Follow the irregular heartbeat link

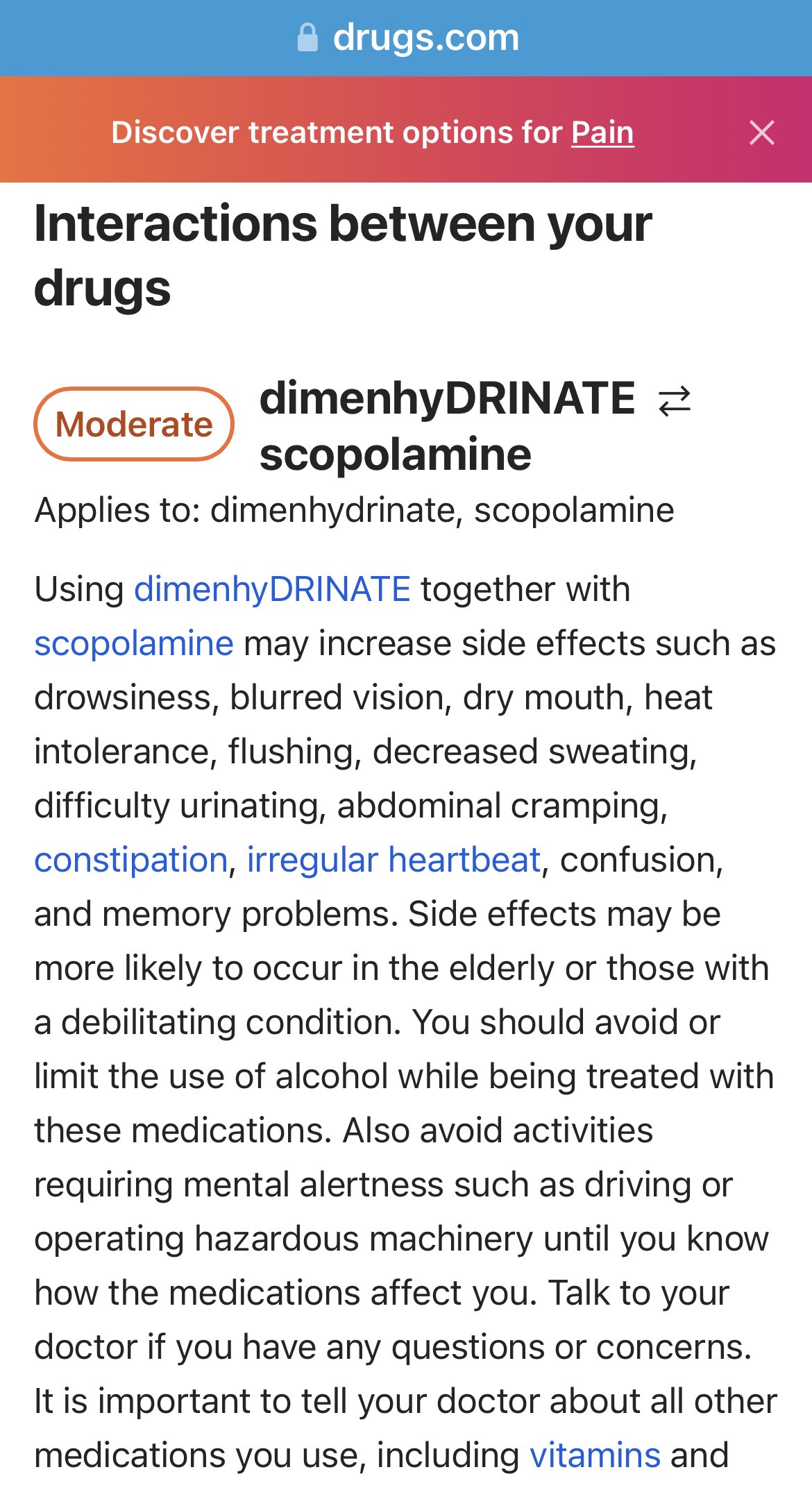[x=394, y=860]
